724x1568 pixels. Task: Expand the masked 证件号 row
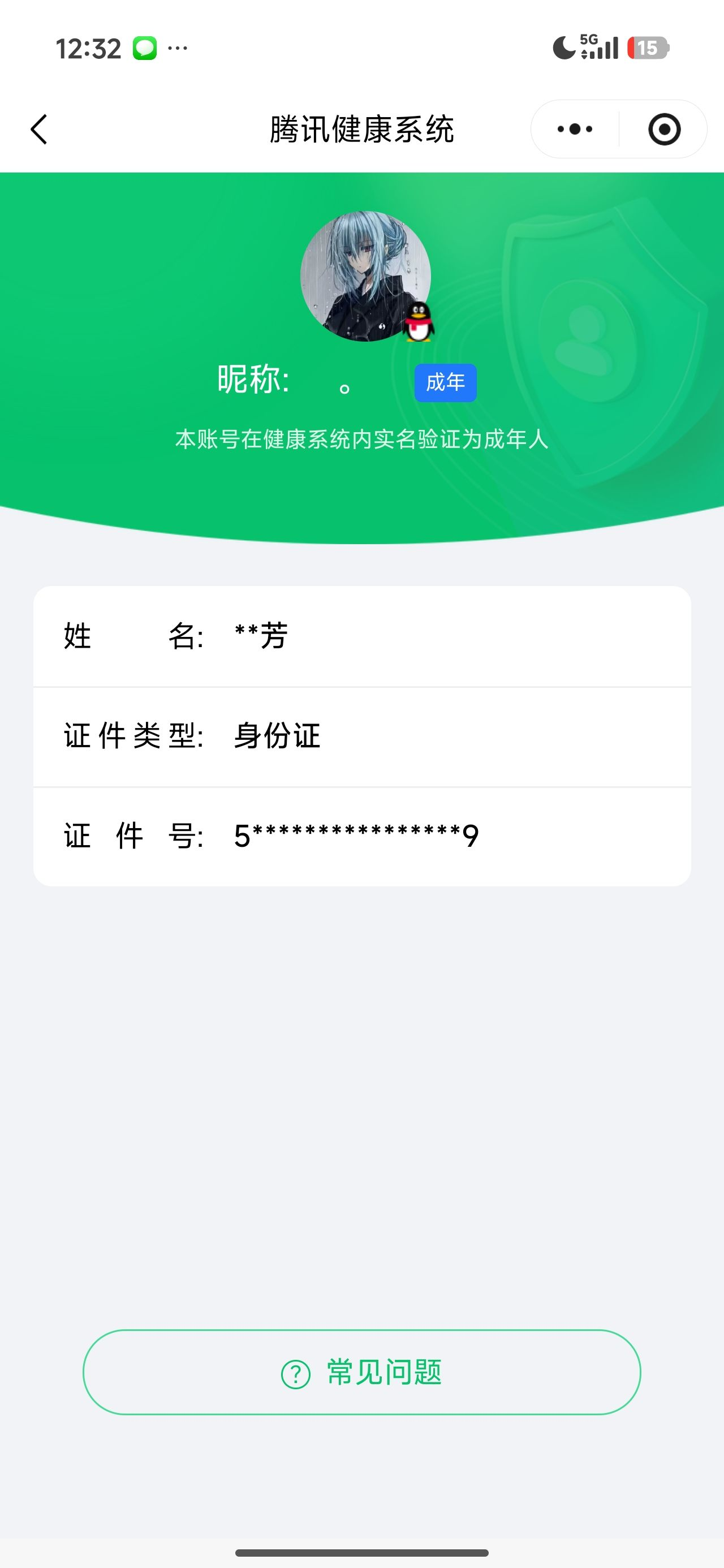[361, 835]
